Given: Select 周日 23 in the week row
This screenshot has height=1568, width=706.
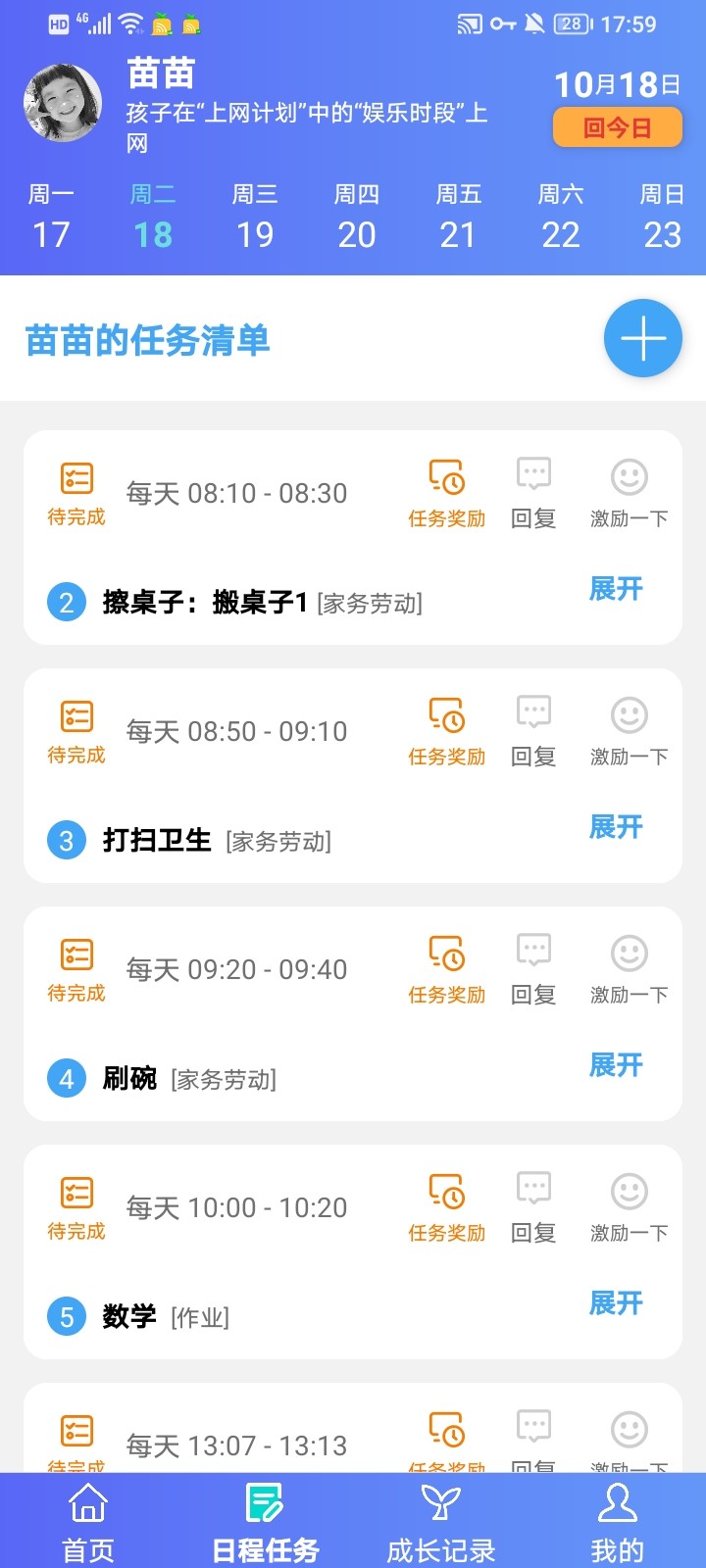Looking at the screenshot, I should pos(662,217).
